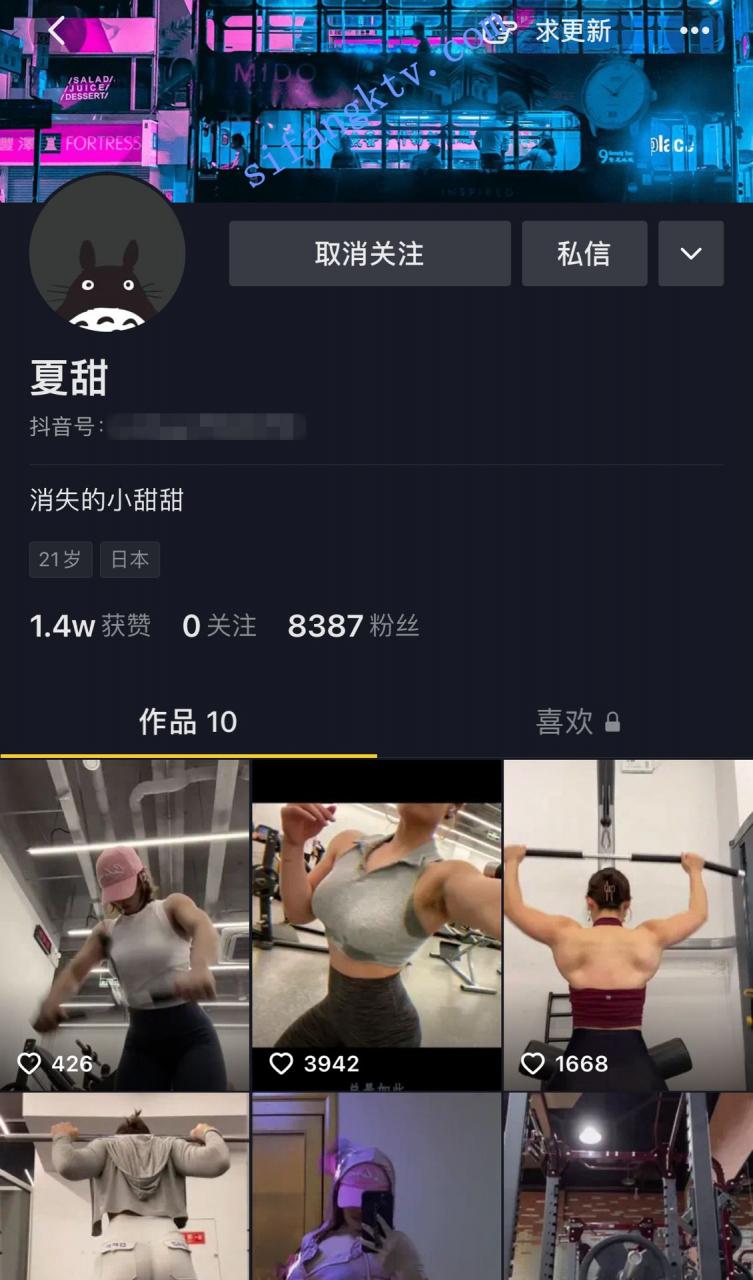Image resolution: width=753 pixels, height=1280 pixels.
Task: Open the video with 426 likes
Action: [124, 924]
